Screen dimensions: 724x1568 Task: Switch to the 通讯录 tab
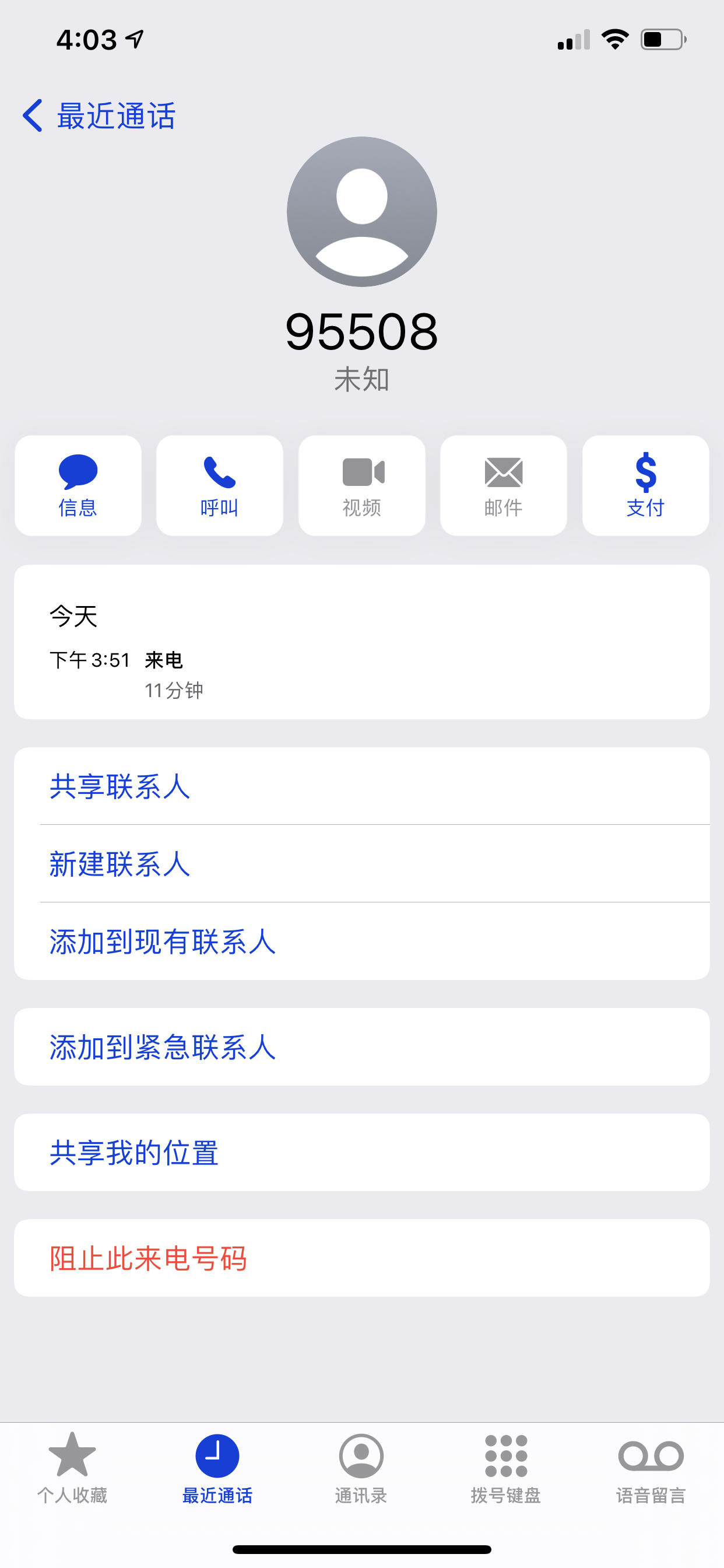(x=361, y=1468)
